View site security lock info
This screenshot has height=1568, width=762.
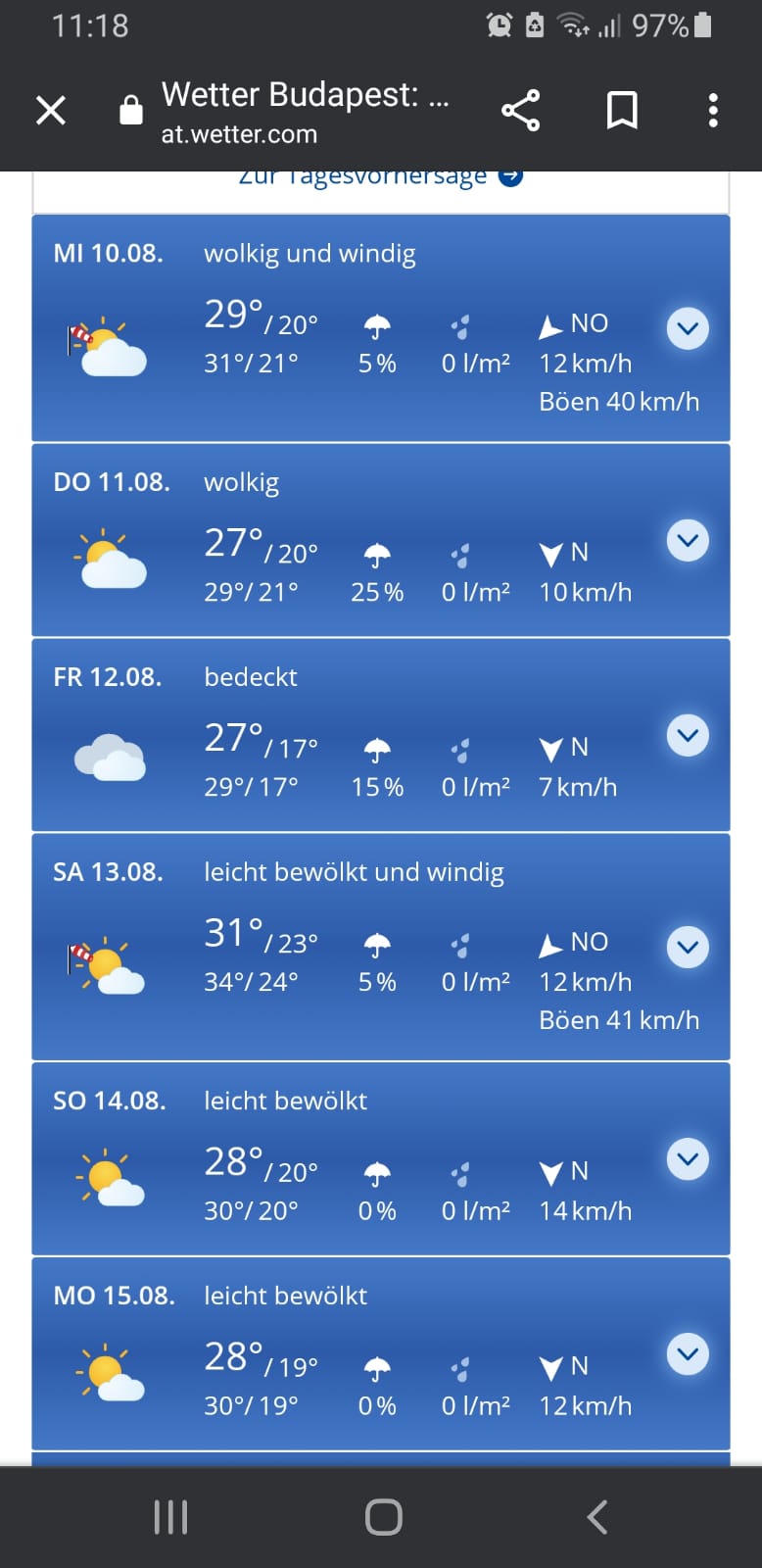pos(130,110)
